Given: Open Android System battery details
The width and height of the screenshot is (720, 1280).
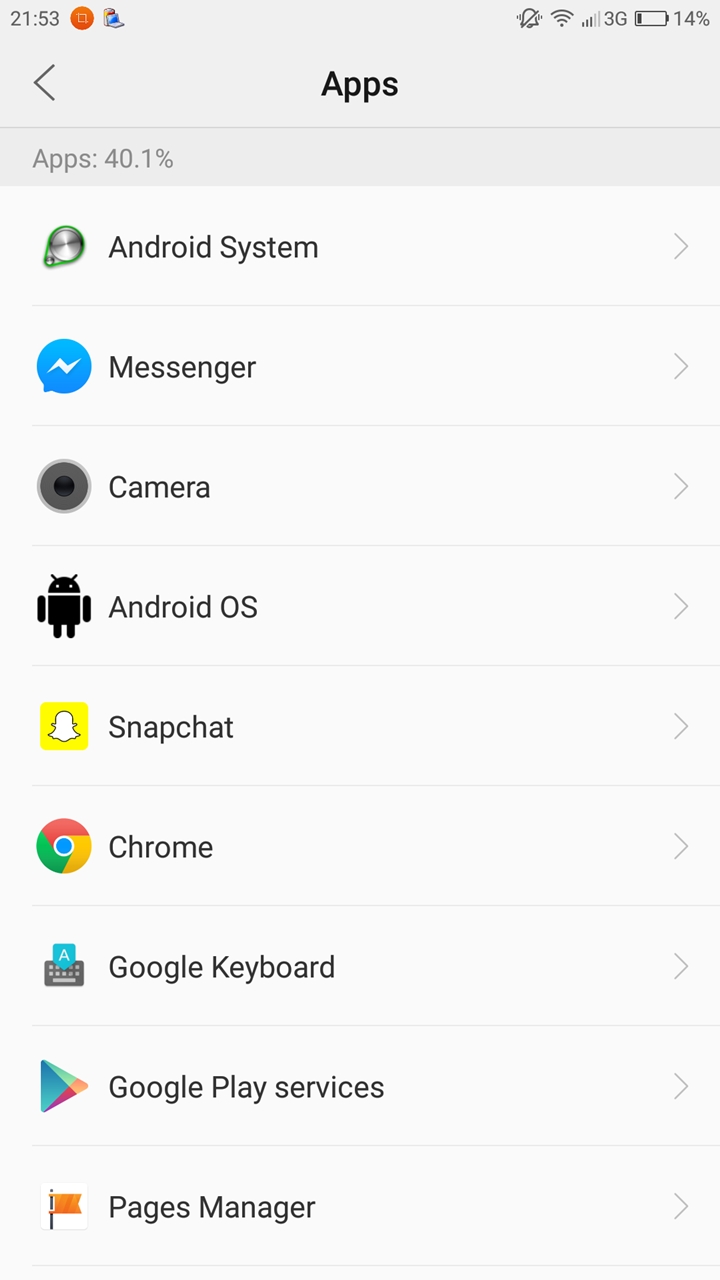Looking at the screenshot, I should coord(360,247).
